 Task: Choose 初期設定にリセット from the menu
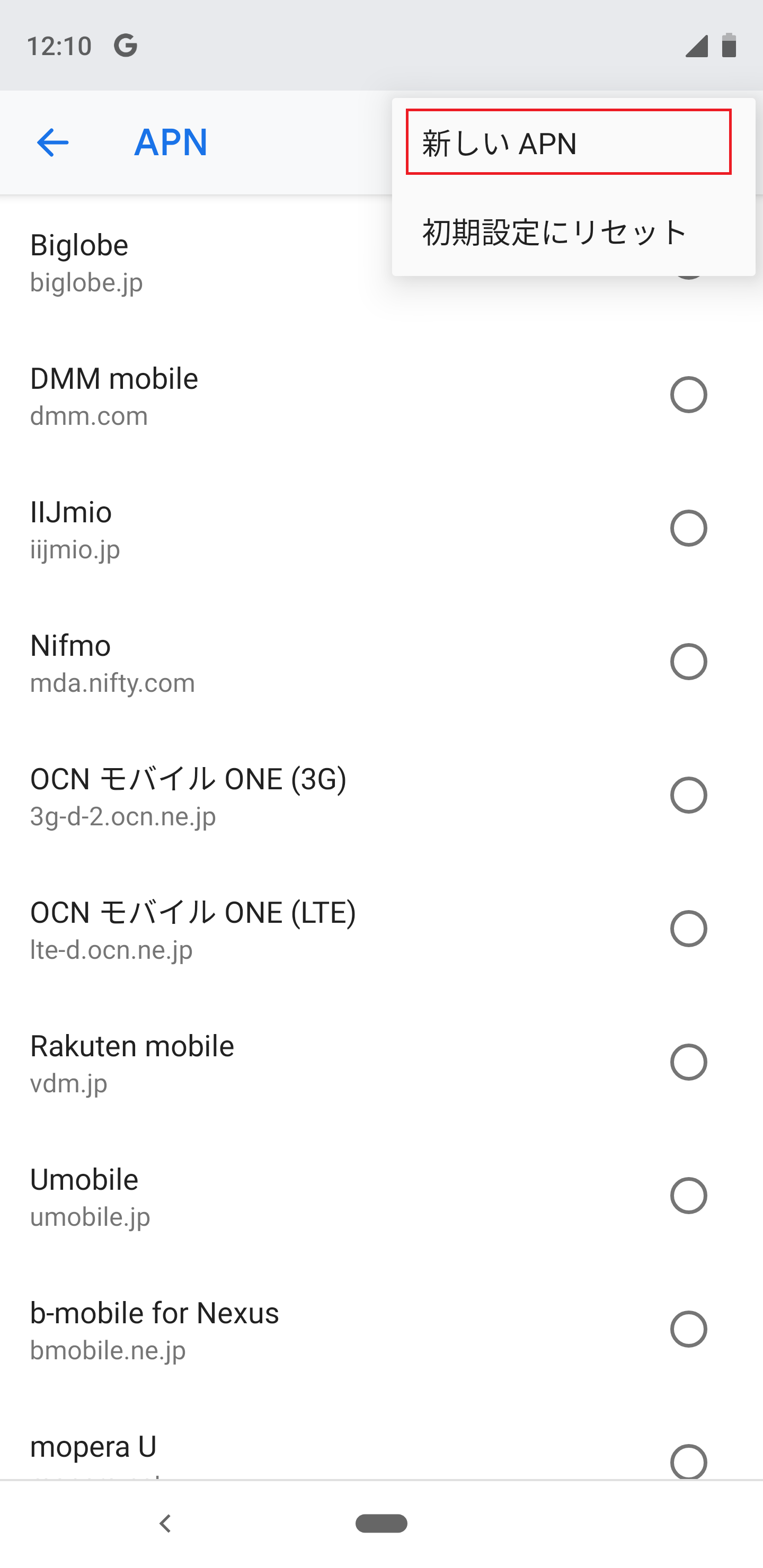tap(554, 233)
